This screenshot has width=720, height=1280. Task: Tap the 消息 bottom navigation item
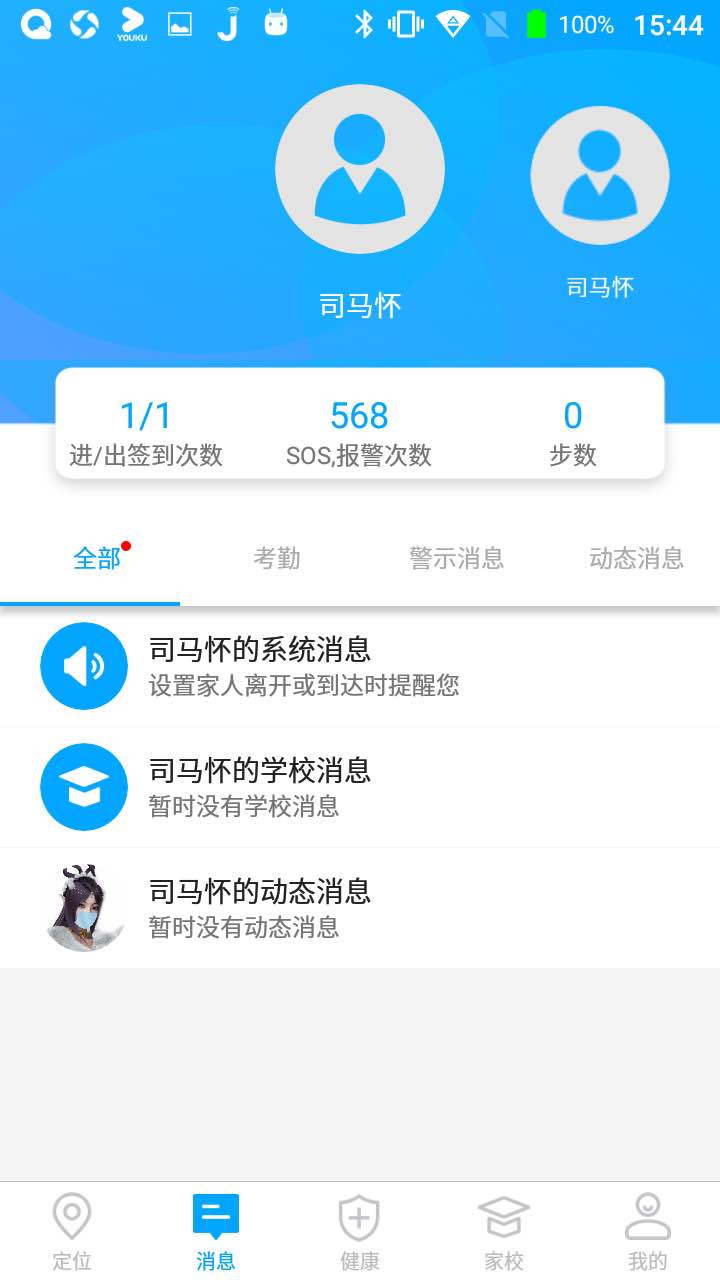[x=216, y=1231]
